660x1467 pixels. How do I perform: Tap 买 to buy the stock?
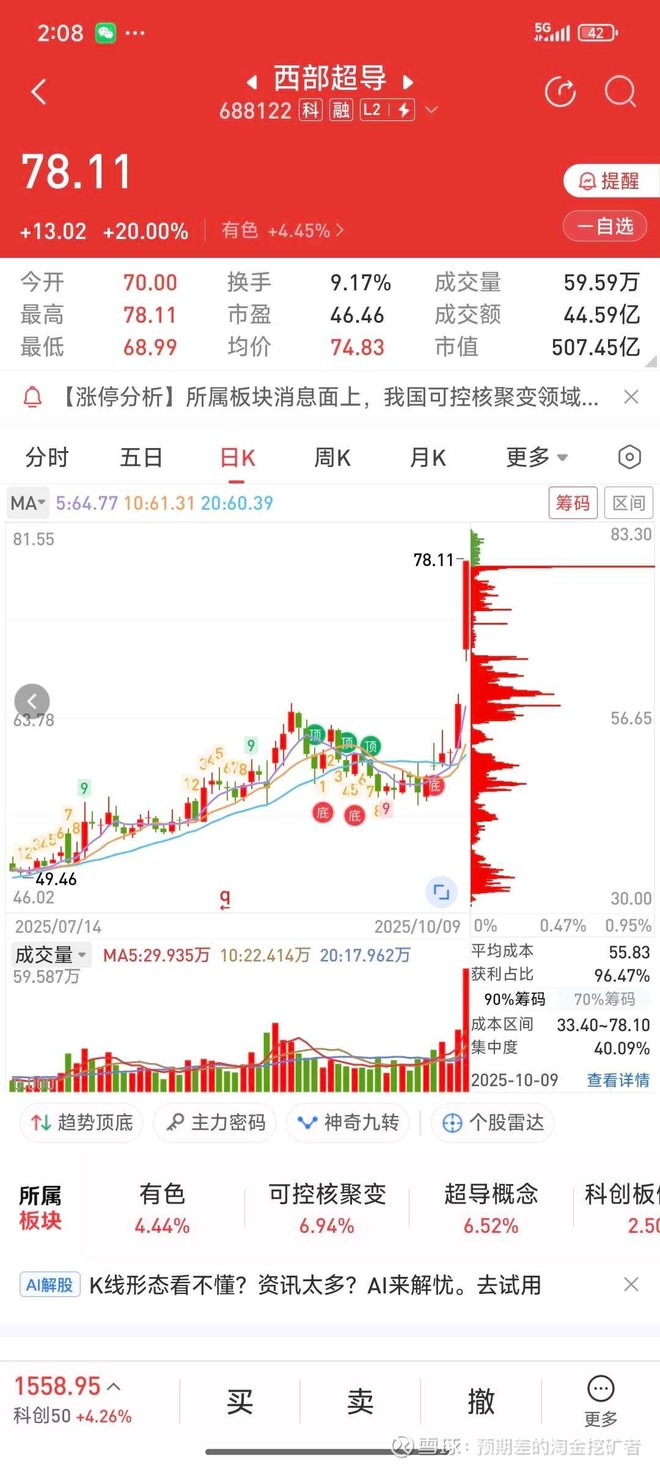(x=240, y=1402)
